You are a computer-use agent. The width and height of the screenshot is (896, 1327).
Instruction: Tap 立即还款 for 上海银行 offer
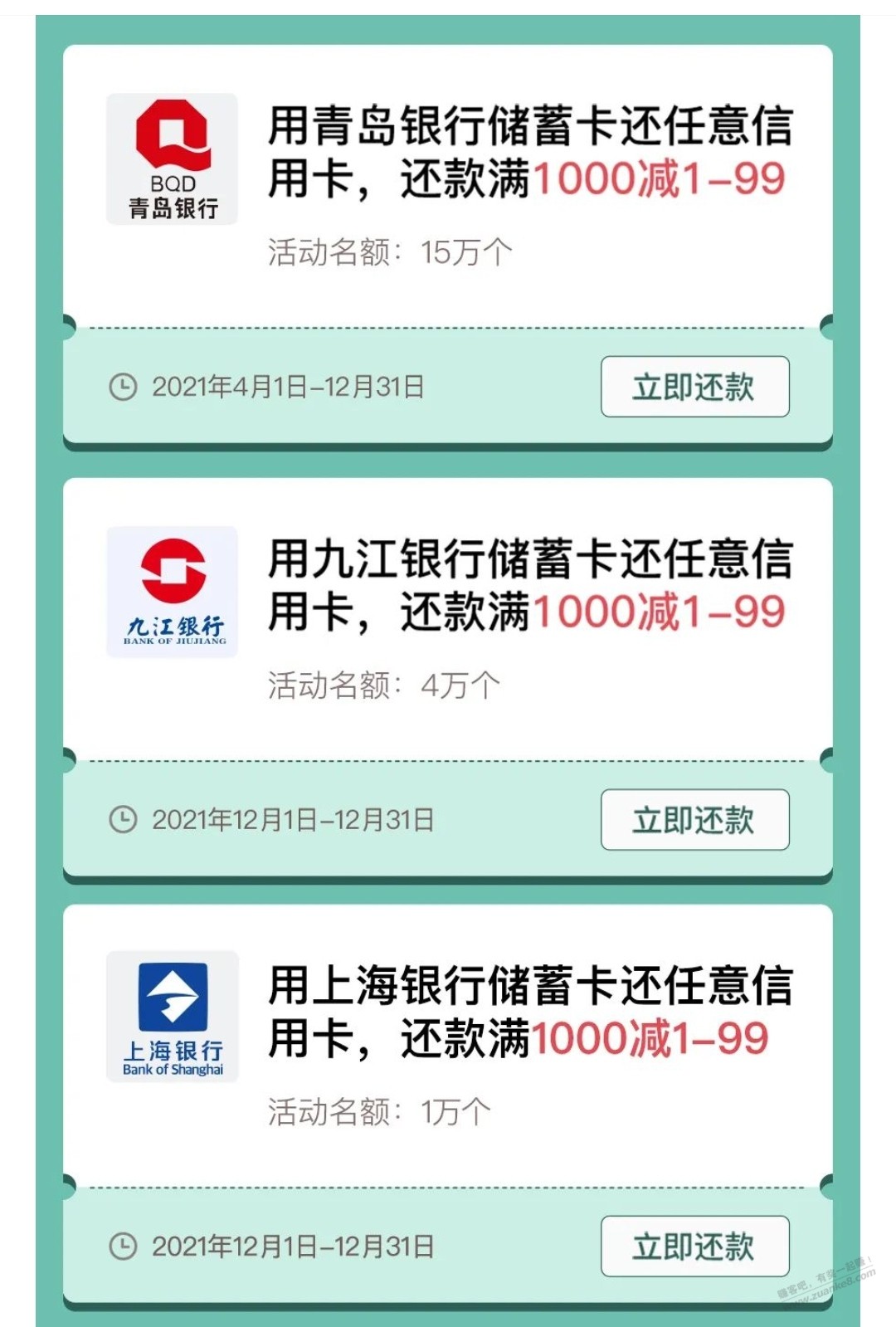[694, 1247]
